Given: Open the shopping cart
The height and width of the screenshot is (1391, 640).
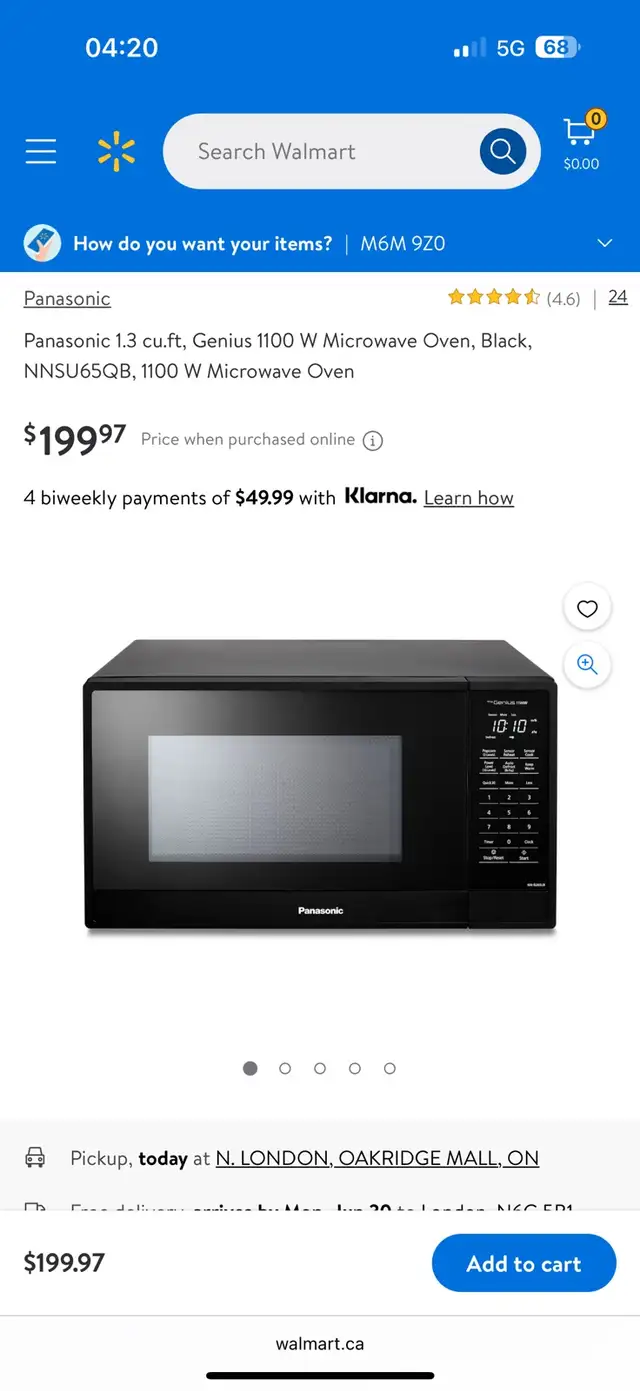Looking at the screenshot, I should pos(581,141).
